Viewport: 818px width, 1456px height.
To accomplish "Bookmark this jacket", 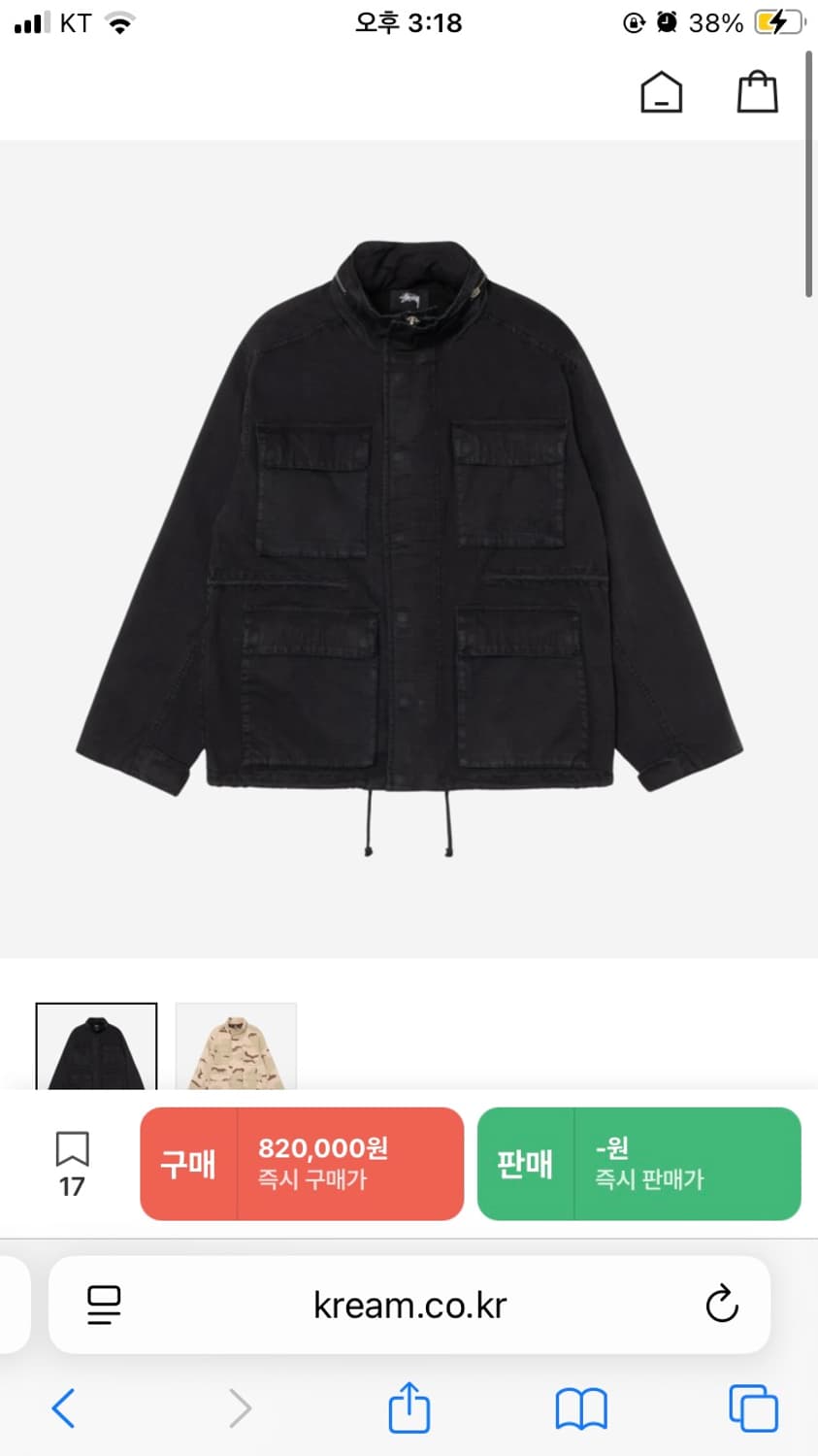I will (x=72, y=1163).
